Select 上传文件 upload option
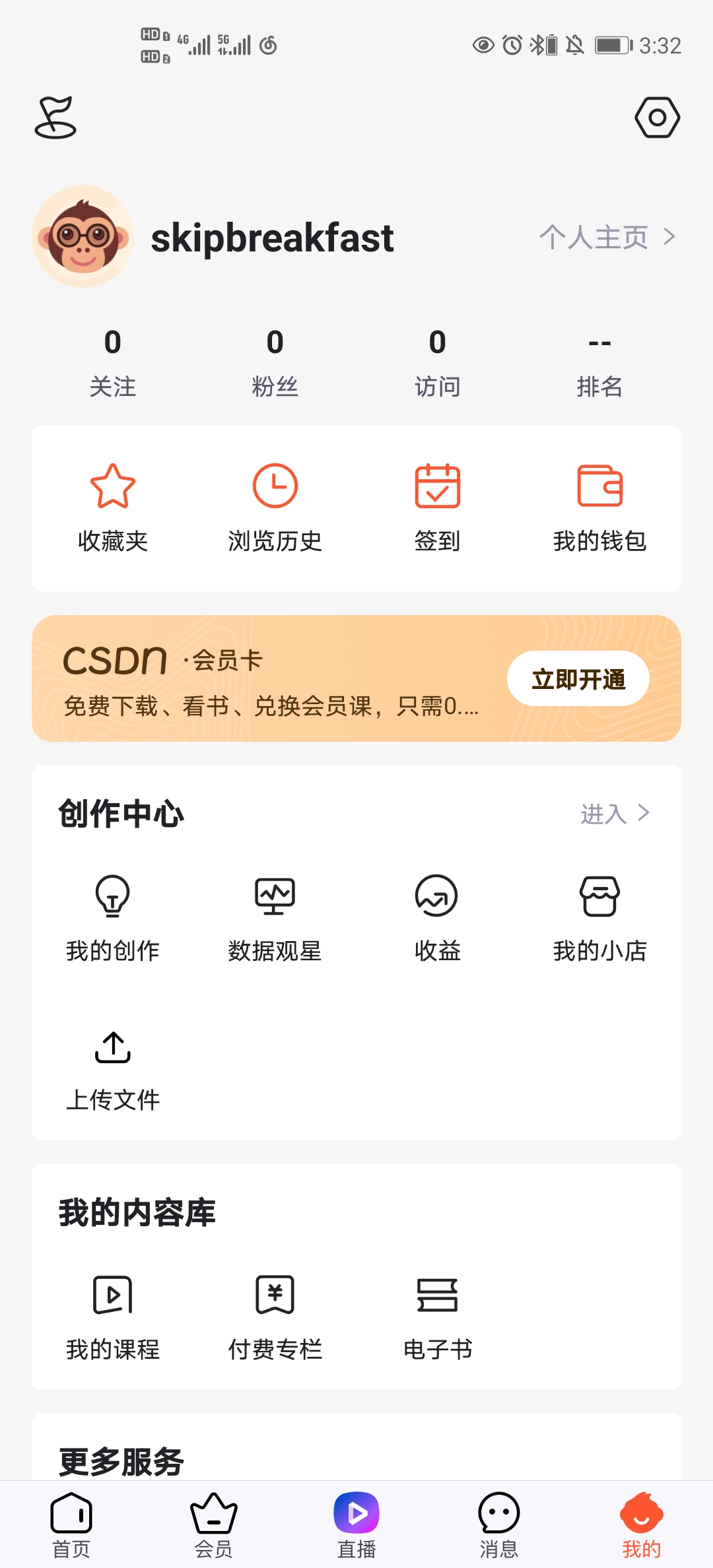The width and height of the screenshot is (713, 1568). pos(113,1069)
